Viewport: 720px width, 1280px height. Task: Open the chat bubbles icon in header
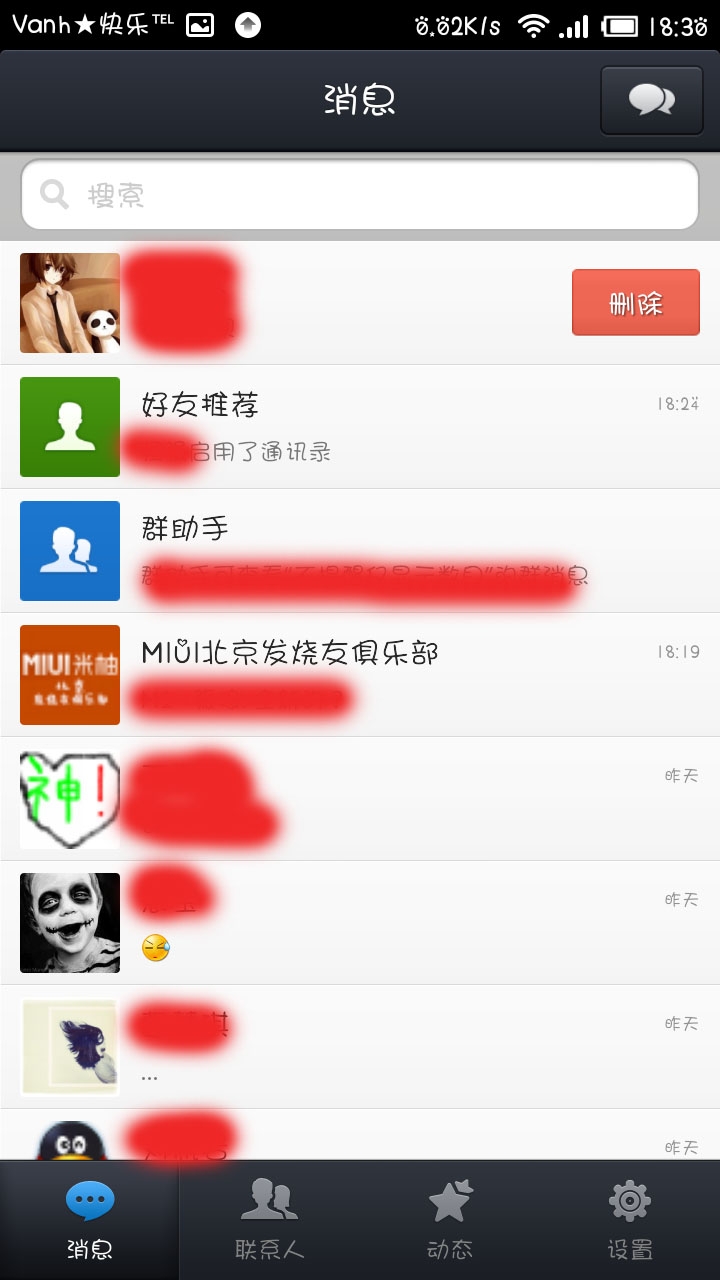pos(651,100)
